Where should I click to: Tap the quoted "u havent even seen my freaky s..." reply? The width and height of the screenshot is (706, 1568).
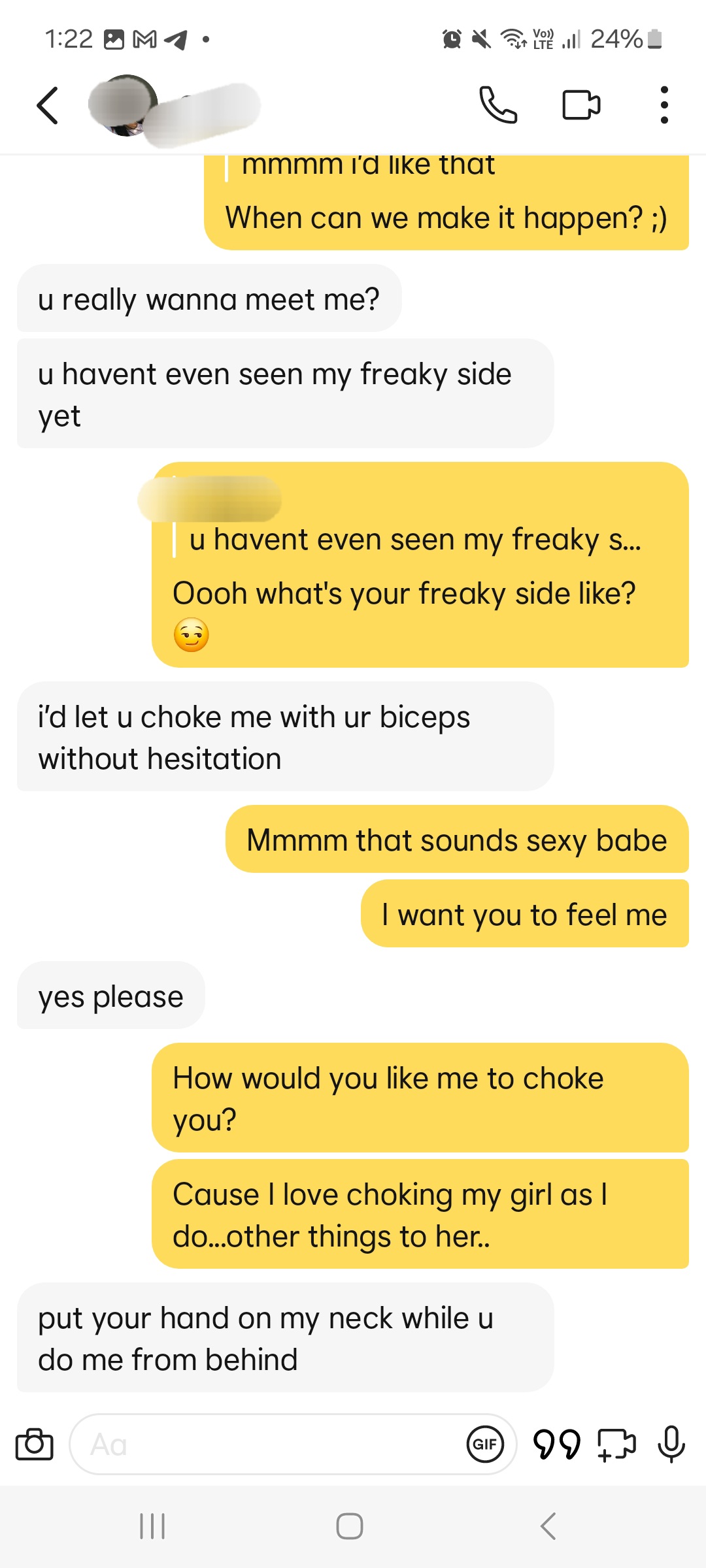pyautogui.click(x=414, y=540)
